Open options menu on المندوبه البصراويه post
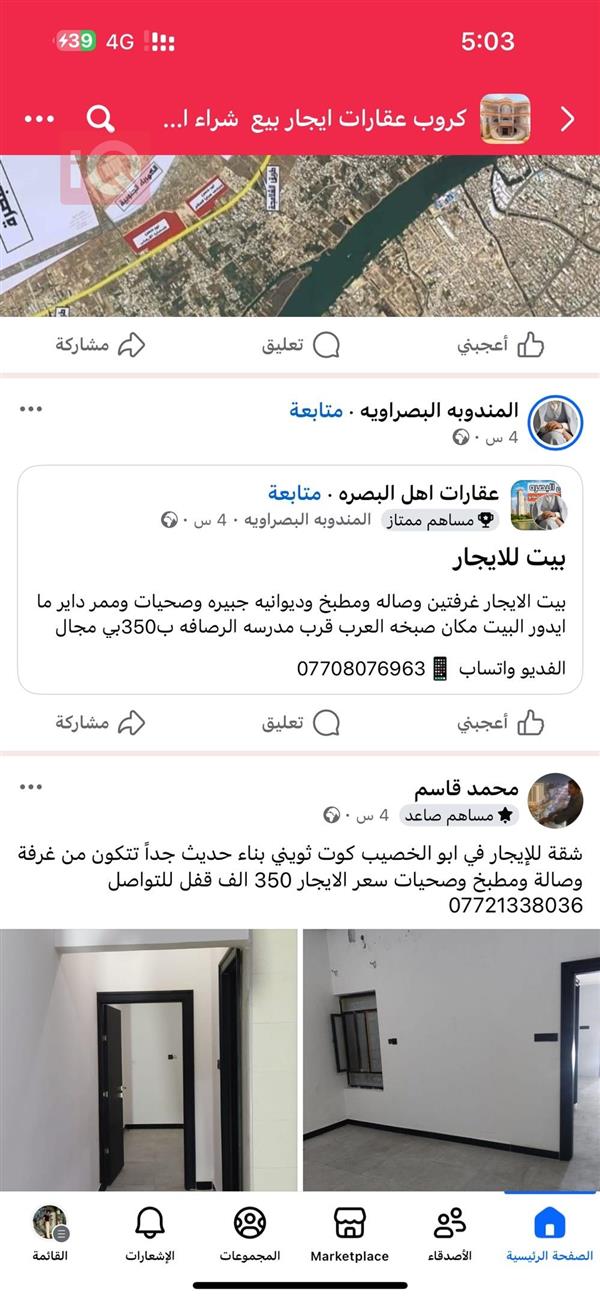600x1300 pixels. 31,410
